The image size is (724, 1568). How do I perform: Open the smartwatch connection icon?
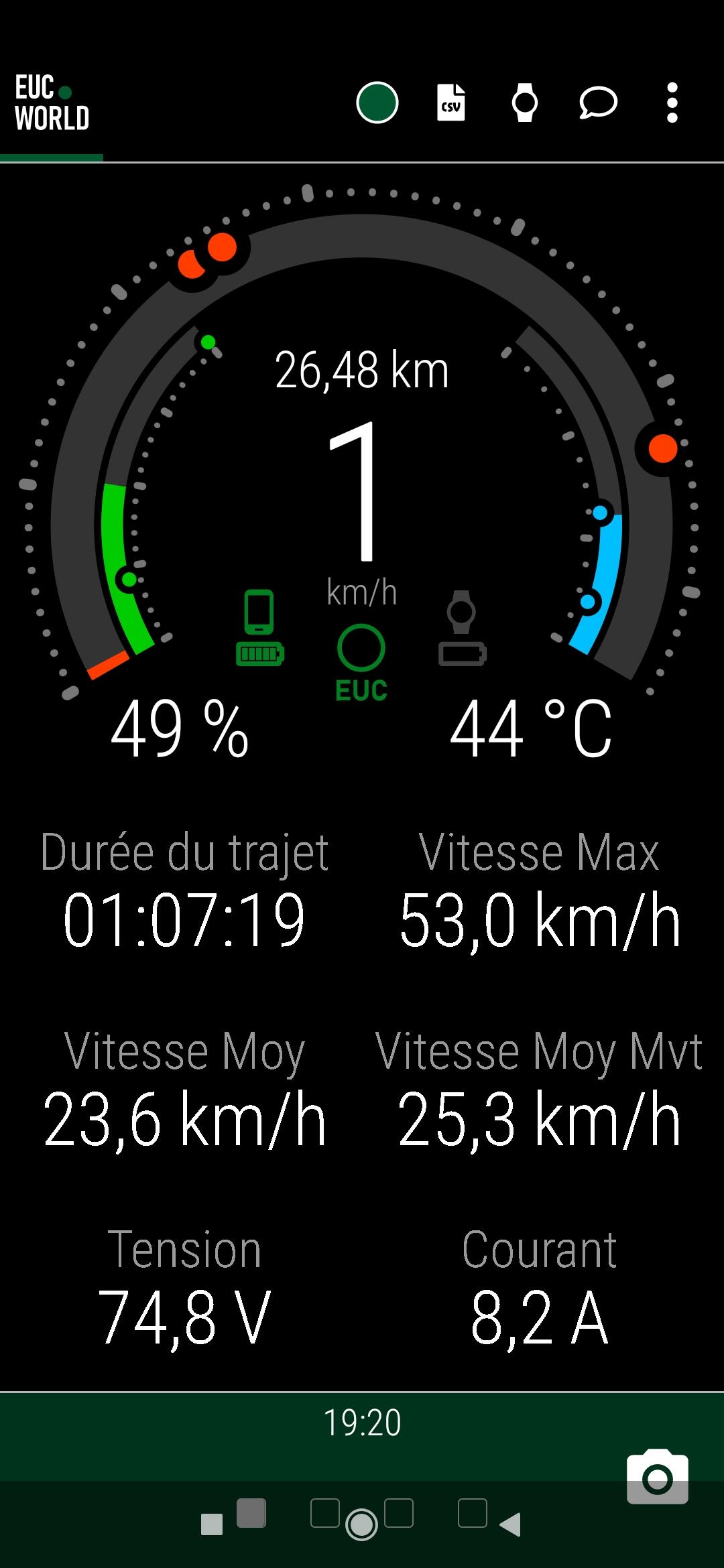pyautogui.click(x=524, y=103)
